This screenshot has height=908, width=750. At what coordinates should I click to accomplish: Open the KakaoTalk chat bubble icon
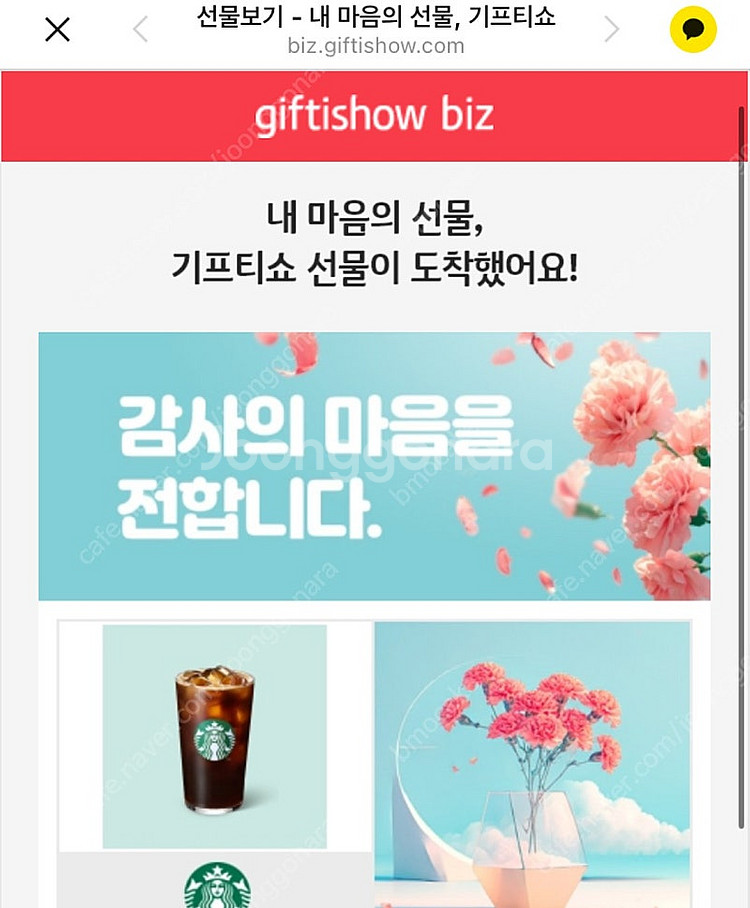pyautogui.click(x=693, y=30)
